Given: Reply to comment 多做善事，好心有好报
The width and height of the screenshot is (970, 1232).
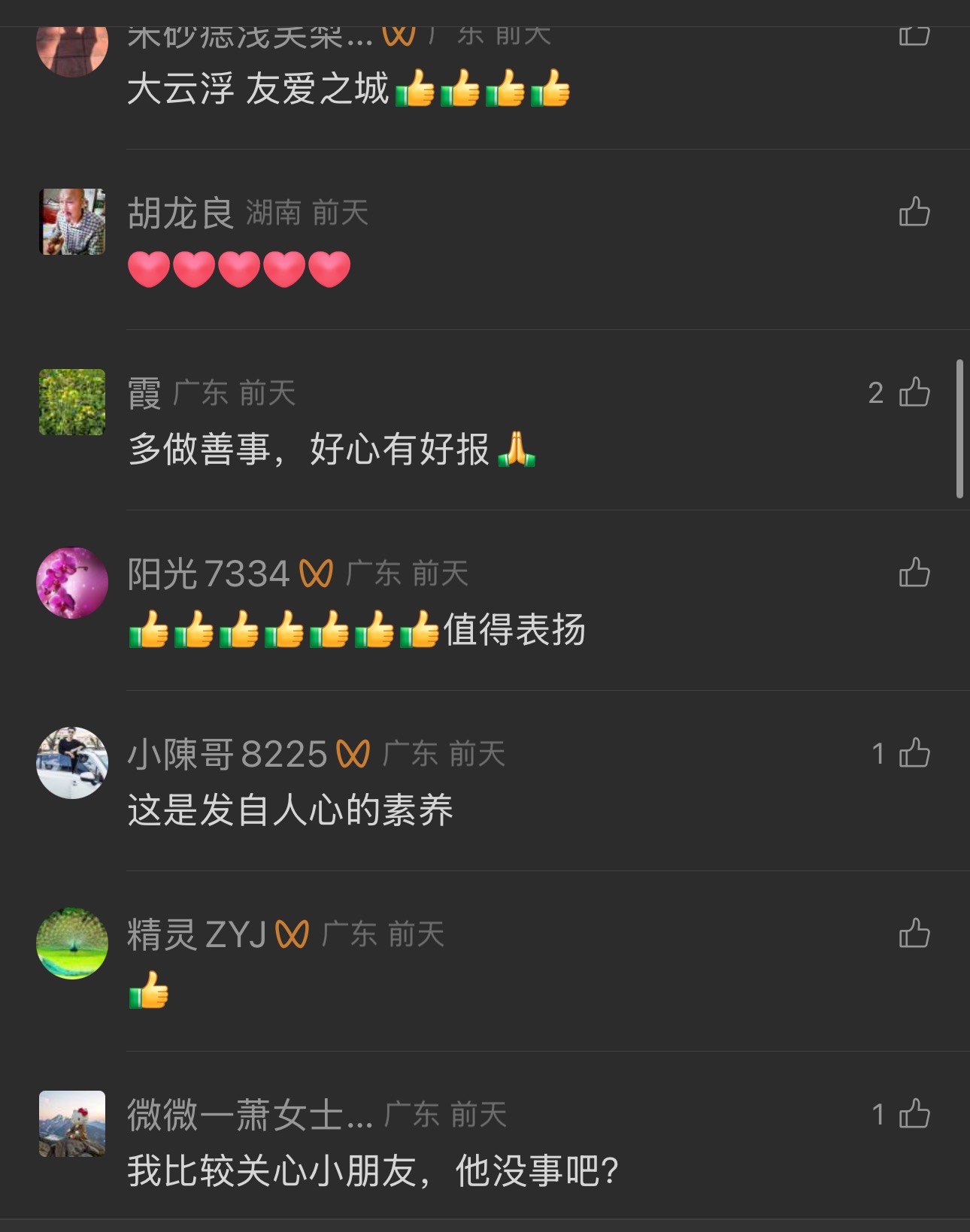Looking at the screenshot, I should tap(308, 450).
